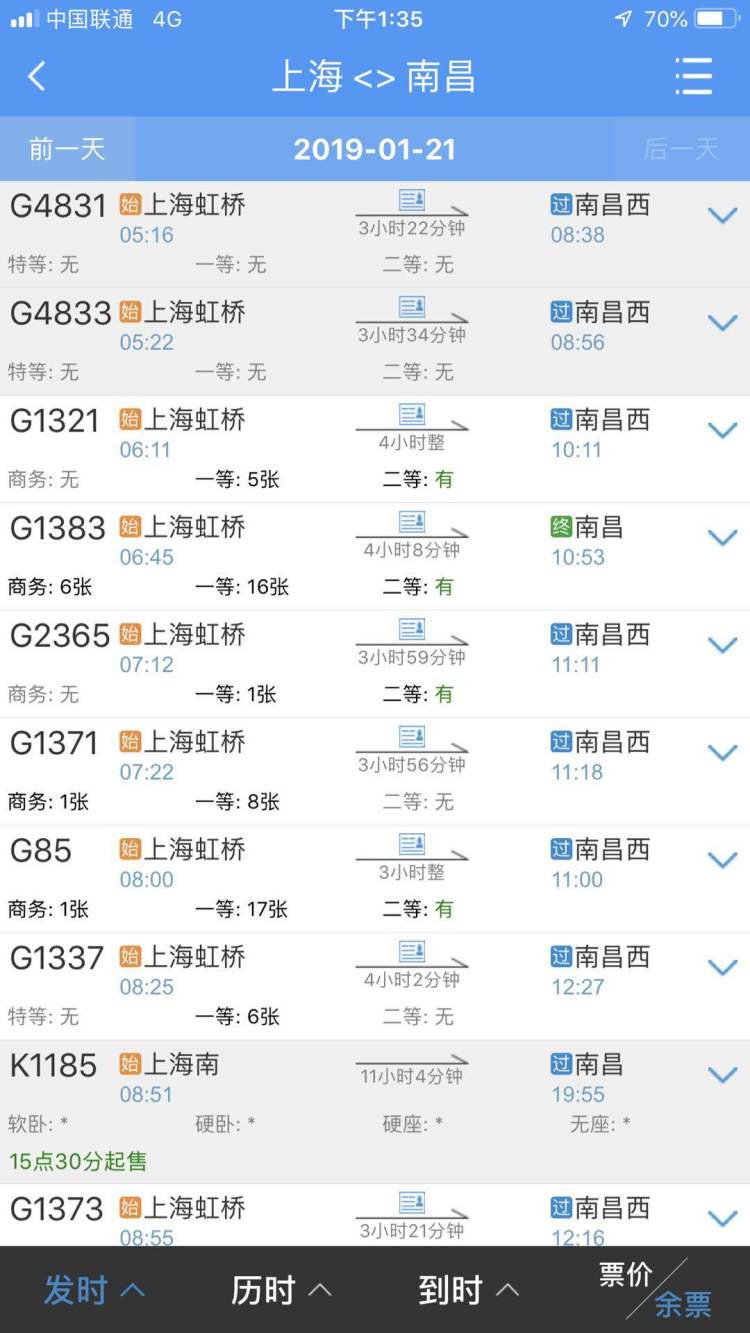Open the list menu icon top right
Screen dimensions: 750x1333
pyautogui.click(x=693, y=76)
